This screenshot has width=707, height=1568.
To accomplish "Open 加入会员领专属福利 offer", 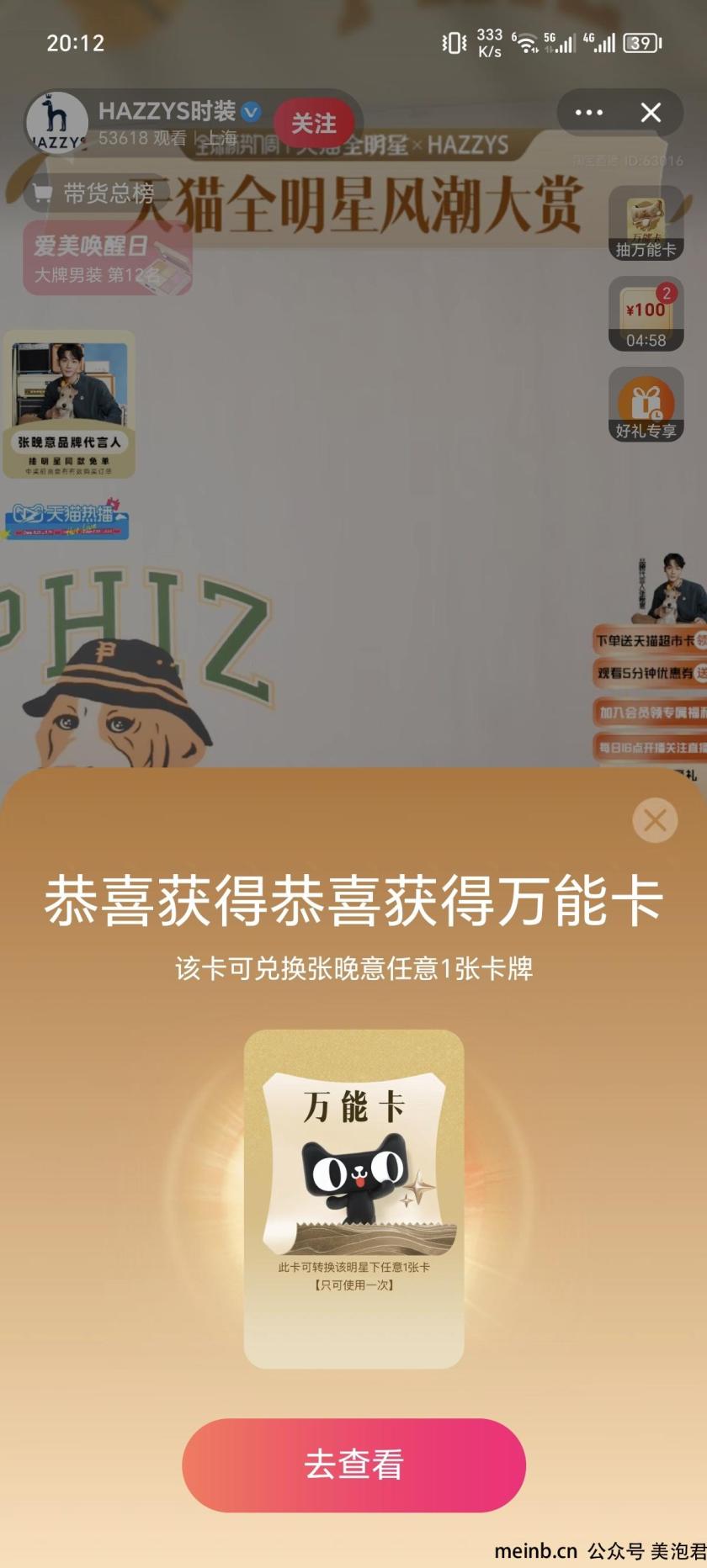I will pos(649,712).
